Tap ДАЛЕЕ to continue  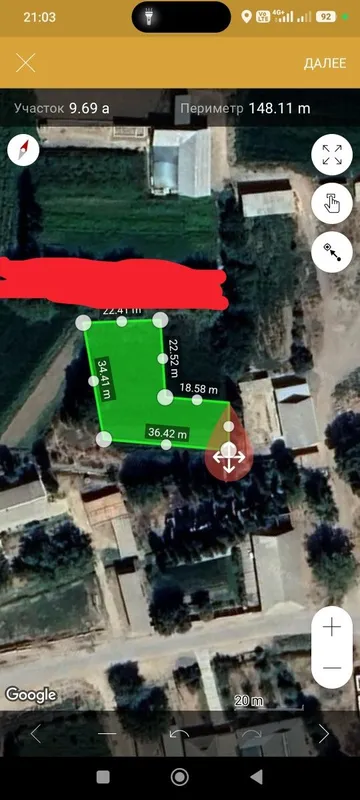325,63
